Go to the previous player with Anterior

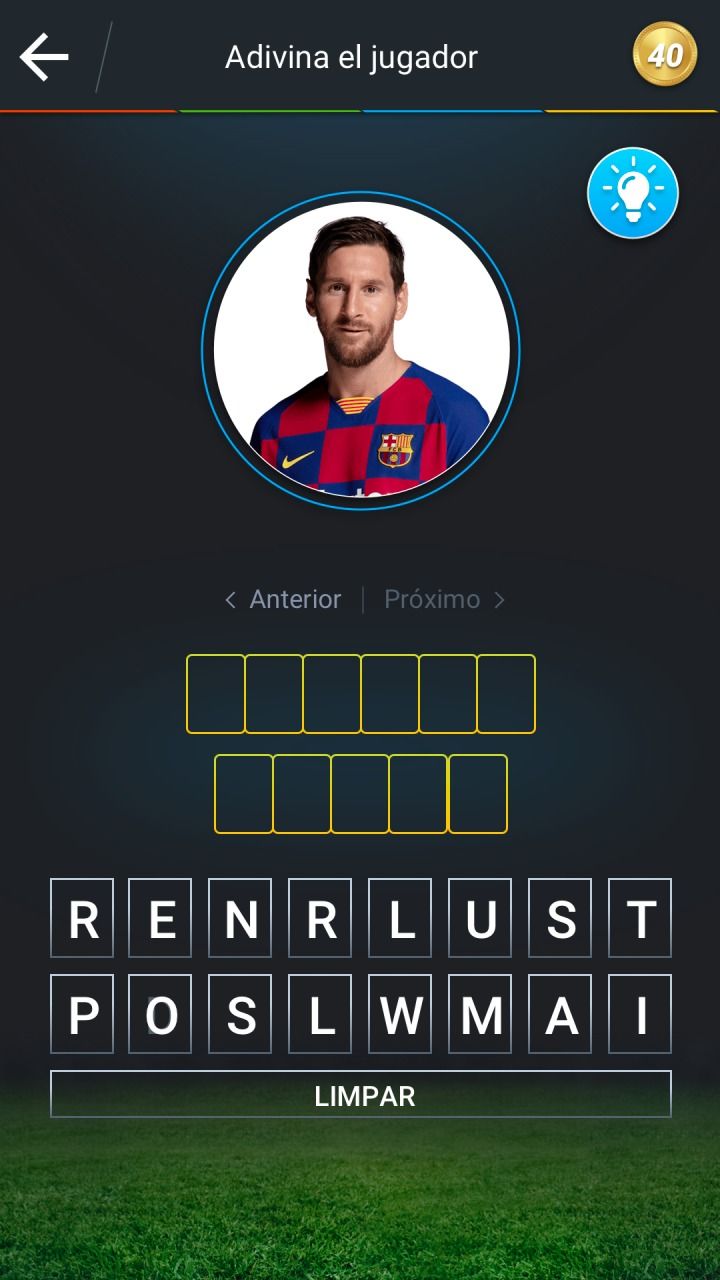[283, 600]
